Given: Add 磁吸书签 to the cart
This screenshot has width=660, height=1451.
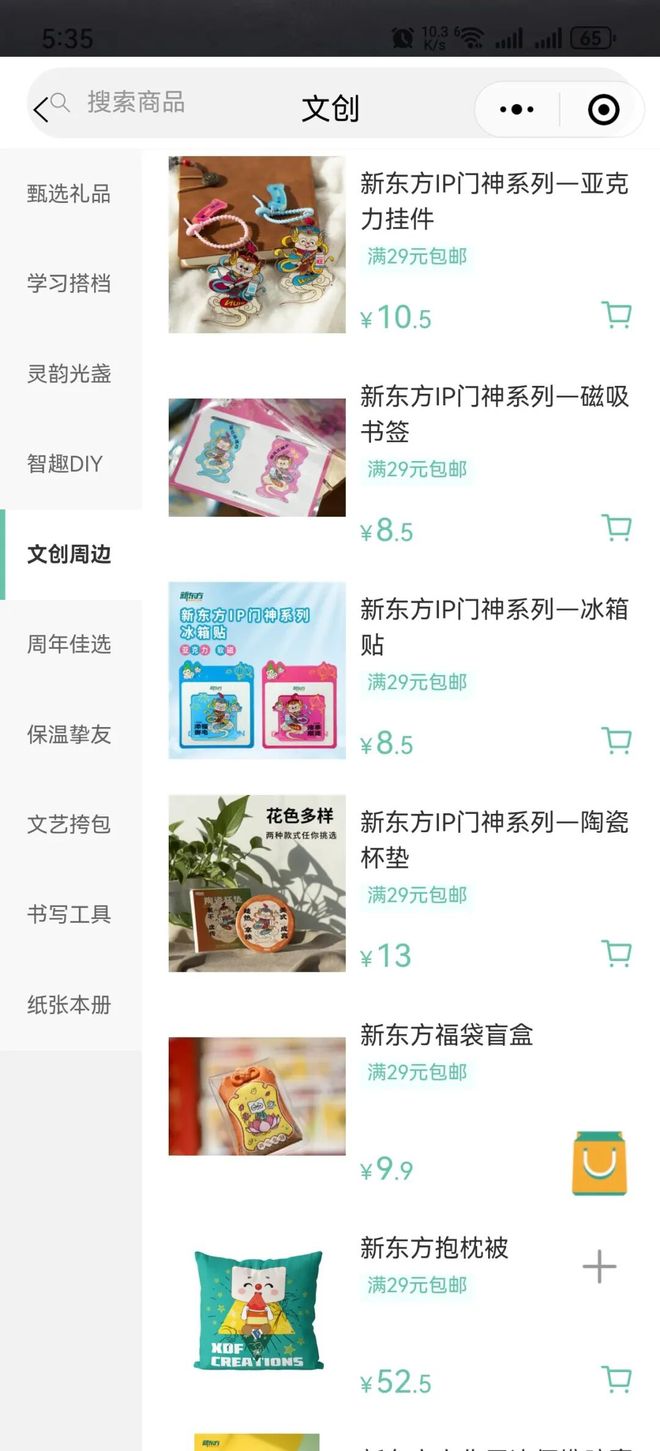Looking at the screenshot, I should 617,527.
